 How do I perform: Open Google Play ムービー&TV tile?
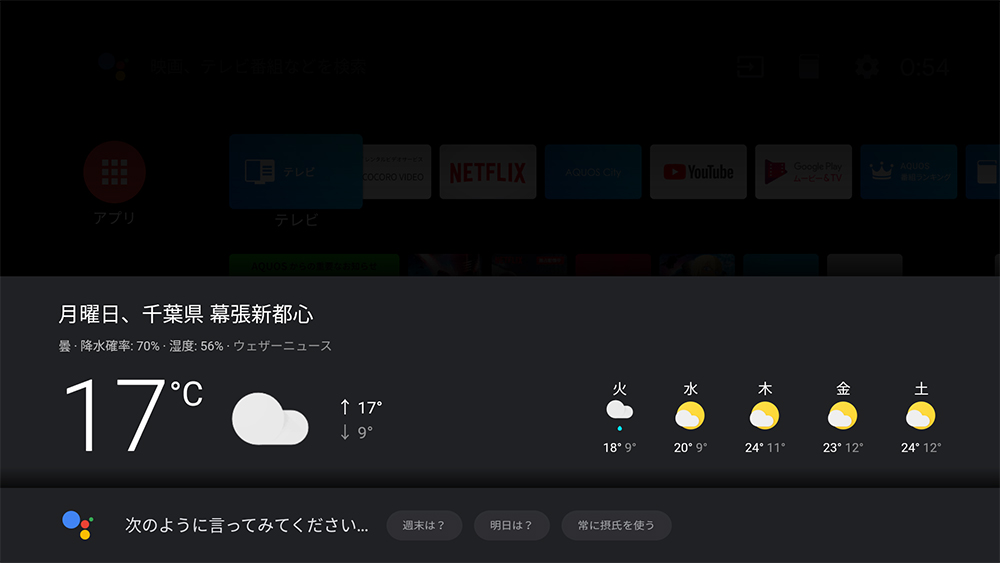pyautogui.click(x=803, y=172)
